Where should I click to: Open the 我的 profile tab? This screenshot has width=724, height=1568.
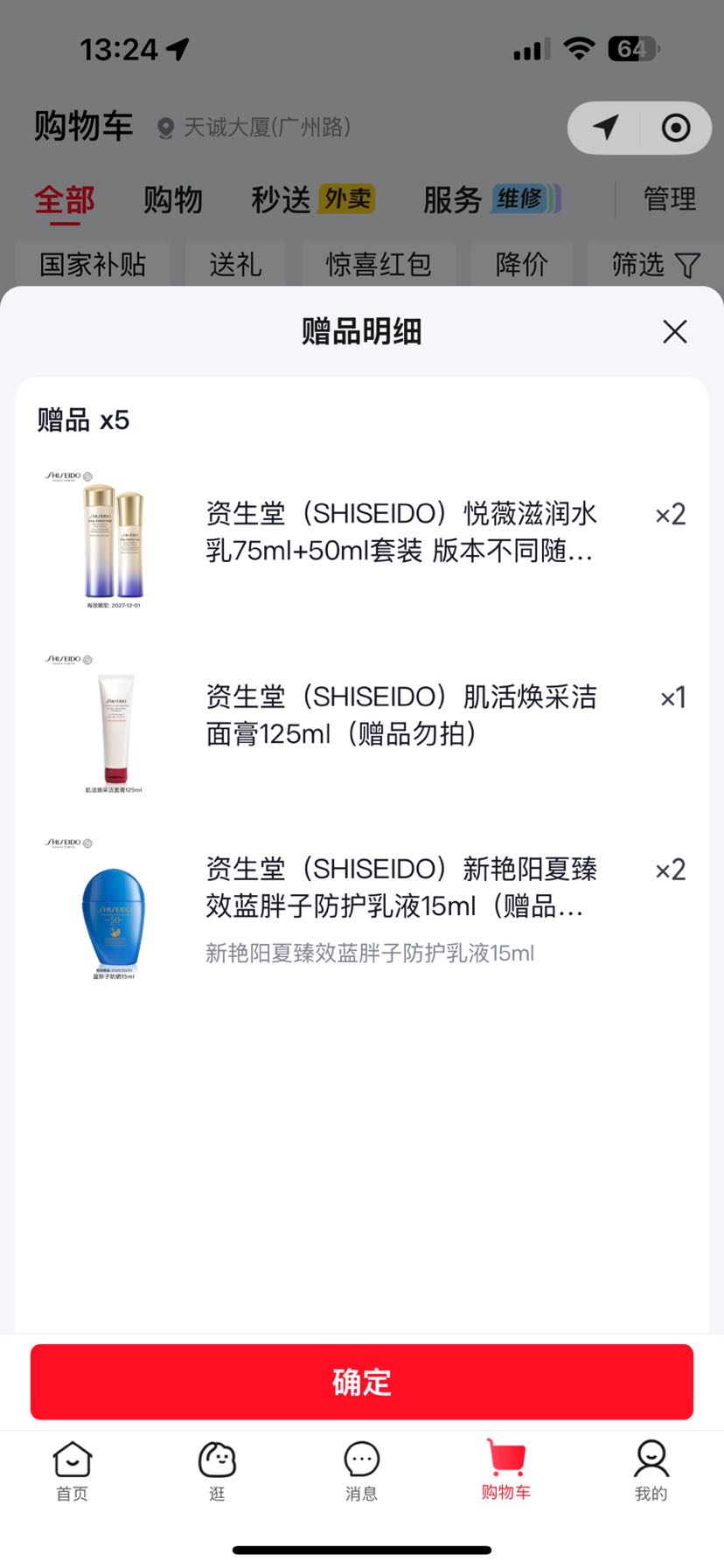tap(651, 1470)
